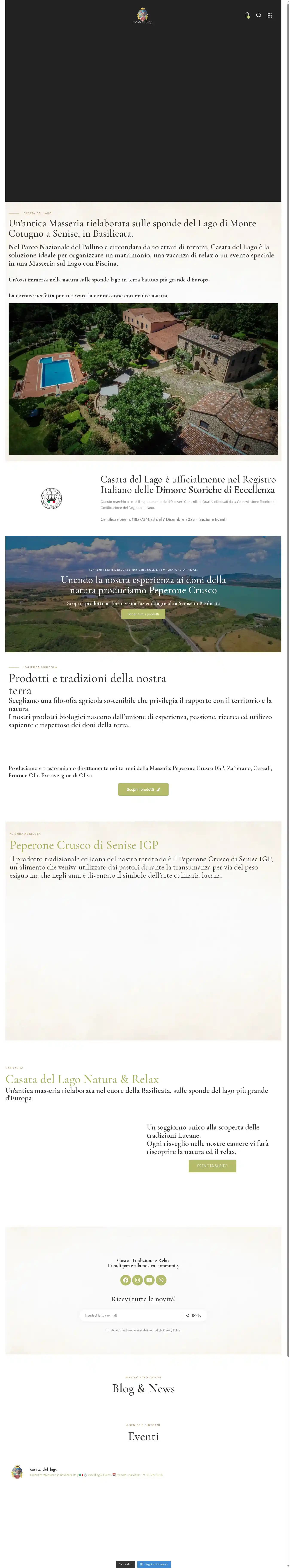The image size is (290, 1568).
Task: Open the Privacy Policy link
Action: 172,1330
